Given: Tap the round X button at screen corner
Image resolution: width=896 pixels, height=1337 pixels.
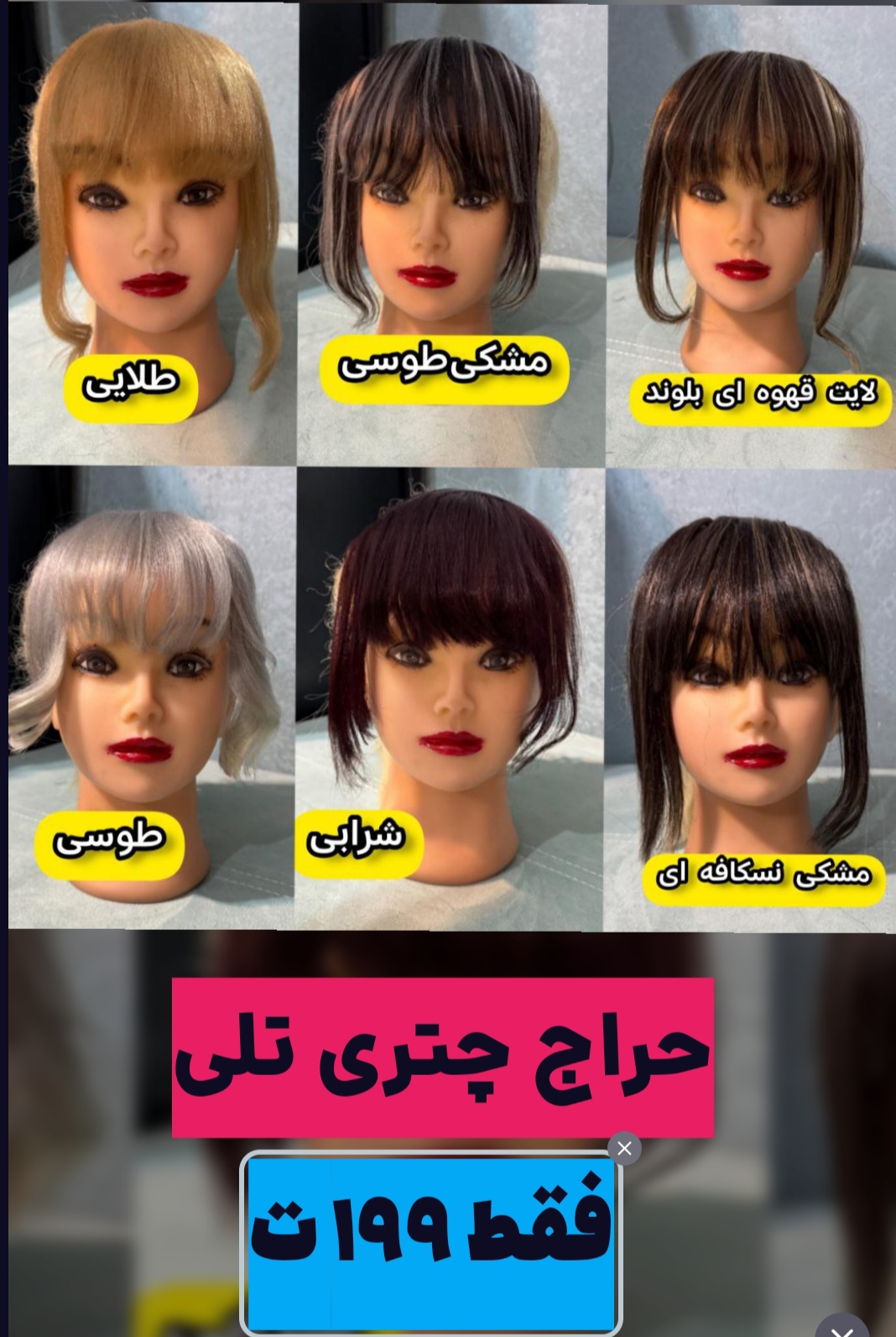Looking at the screenshot, I should (841, 1328).
